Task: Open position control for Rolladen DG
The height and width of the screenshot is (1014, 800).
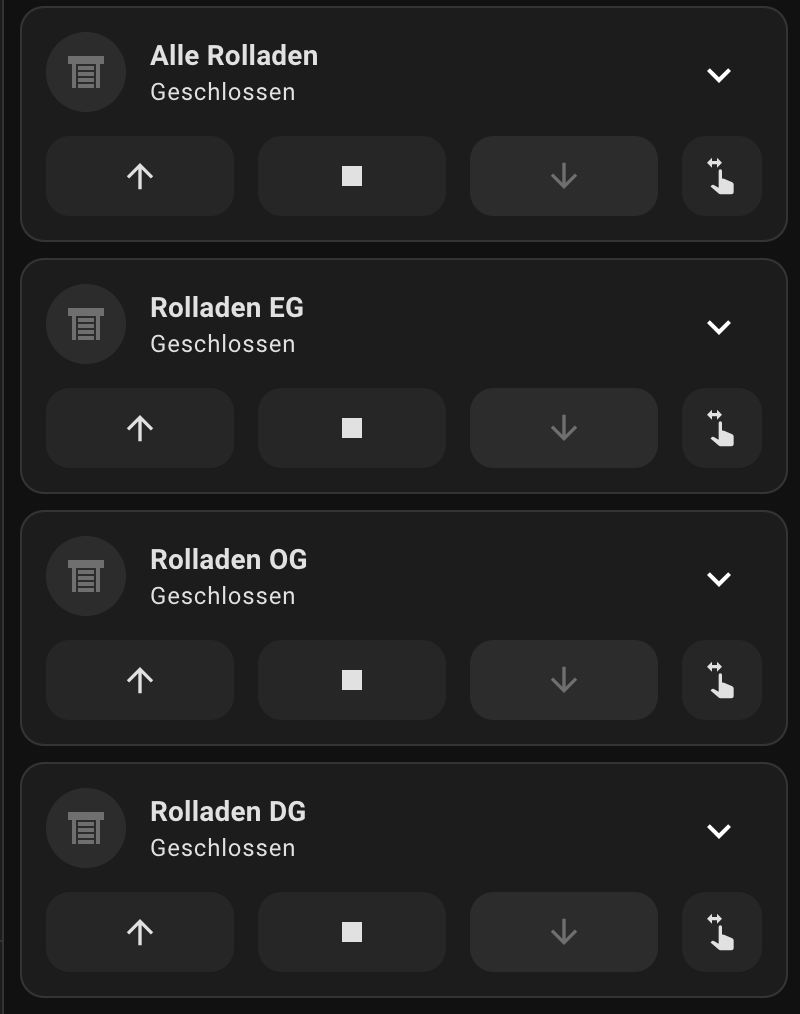Action: (x=721, y=932)
